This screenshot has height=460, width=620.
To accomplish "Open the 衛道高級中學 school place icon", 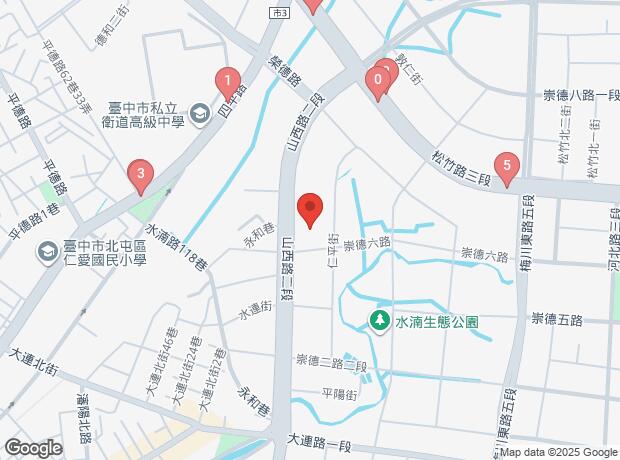I will pyautogui.click(x=199, y=114).
